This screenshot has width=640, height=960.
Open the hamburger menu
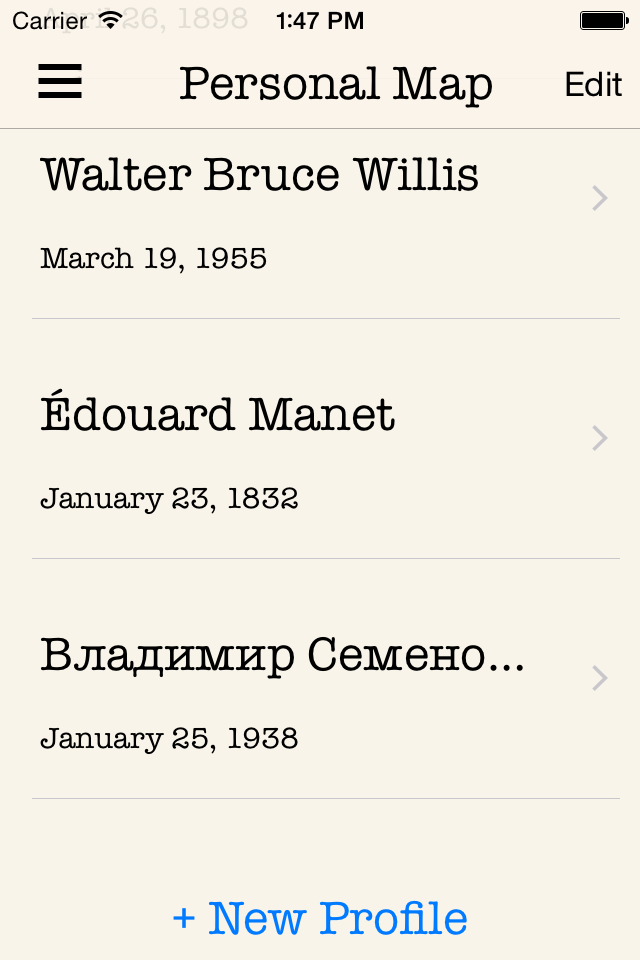pos(60,83)
